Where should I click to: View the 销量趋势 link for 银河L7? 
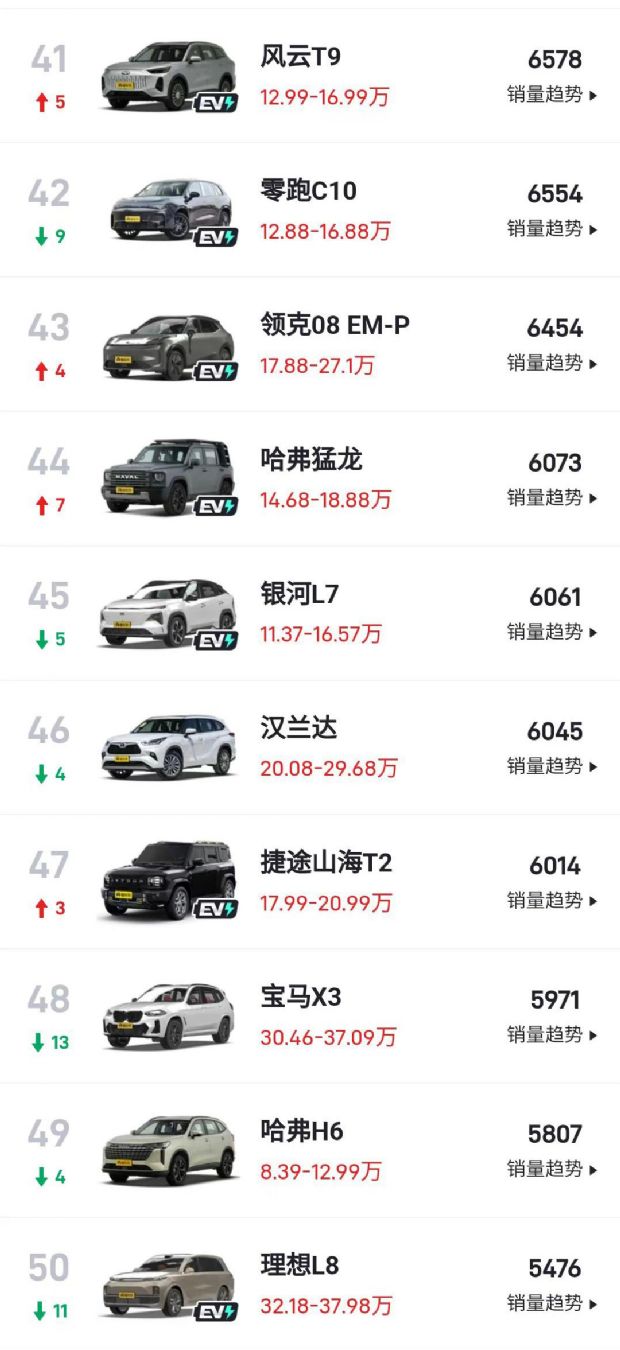(x=551, y=632)
